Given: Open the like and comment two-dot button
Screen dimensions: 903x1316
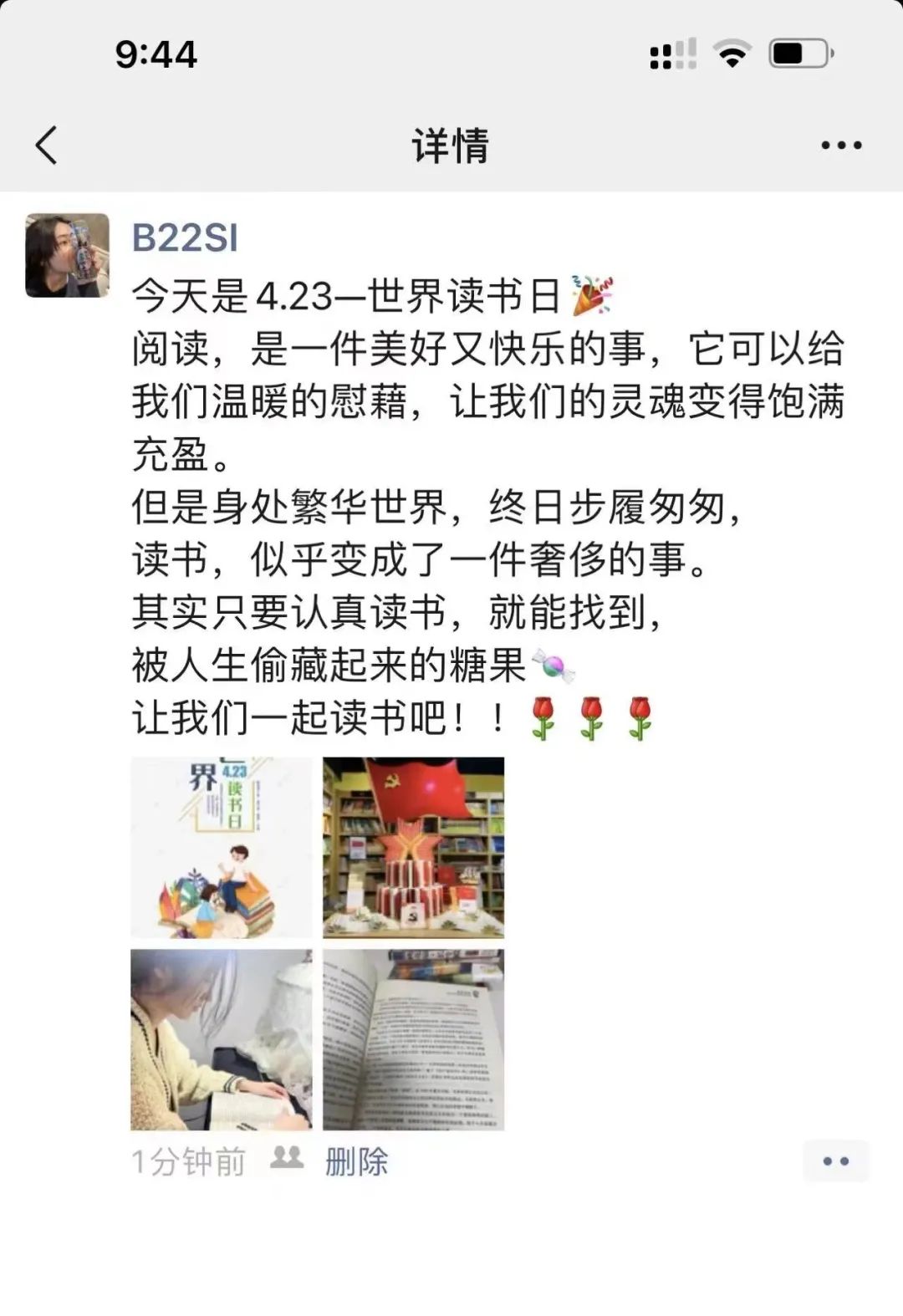Looking at the screenshot, I should 836,1161.
